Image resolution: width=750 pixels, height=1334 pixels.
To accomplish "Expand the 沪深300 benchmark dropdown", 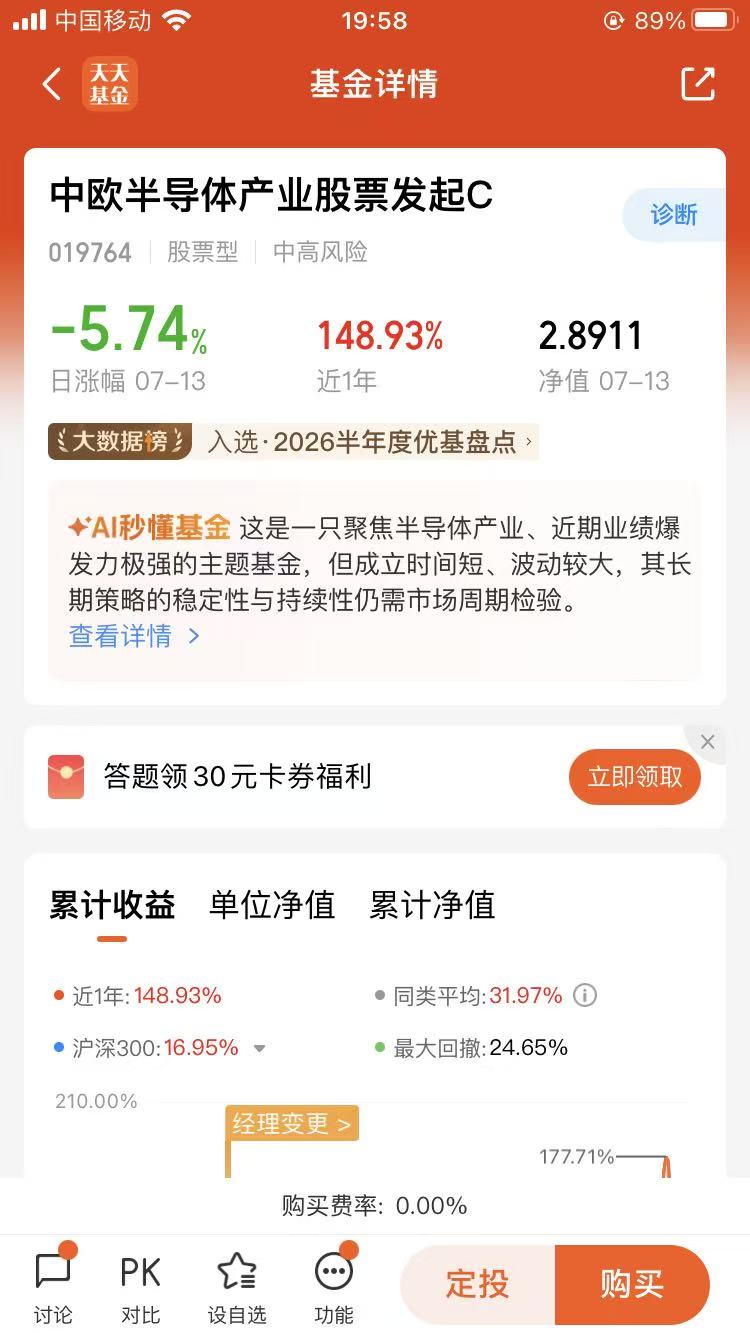I will pos(260,1049).
